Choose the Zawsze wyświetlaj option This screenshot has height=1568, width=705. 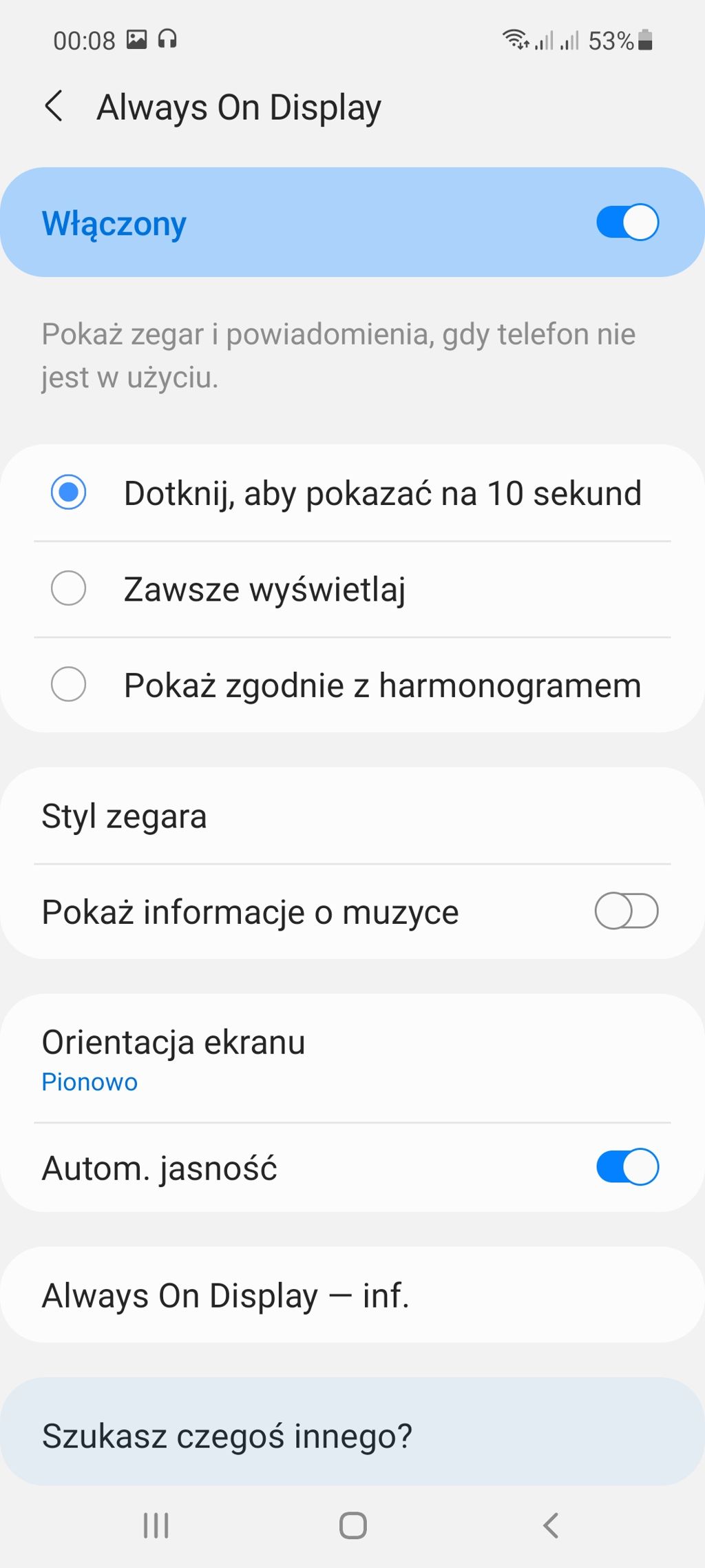click(69, 589)
